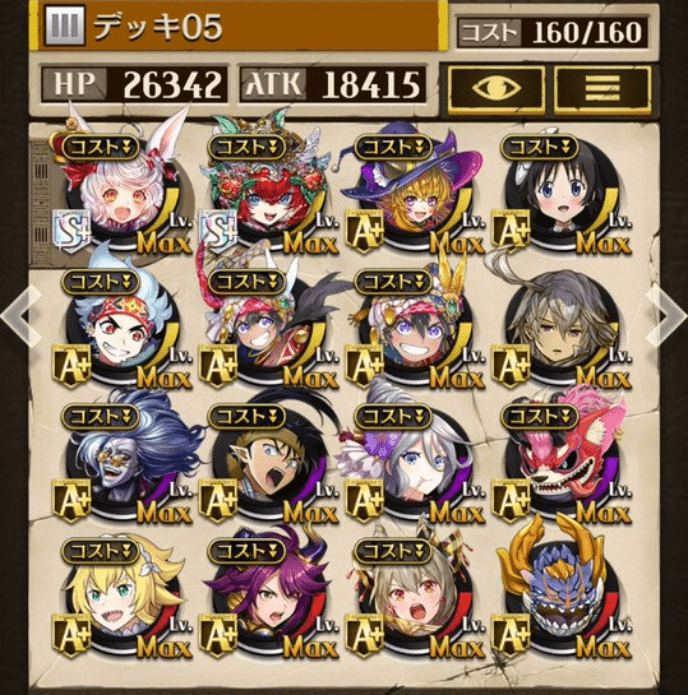The image size is (688, 695).
Task: Tap the eye visibility button
Action: (x=495, y=90)
